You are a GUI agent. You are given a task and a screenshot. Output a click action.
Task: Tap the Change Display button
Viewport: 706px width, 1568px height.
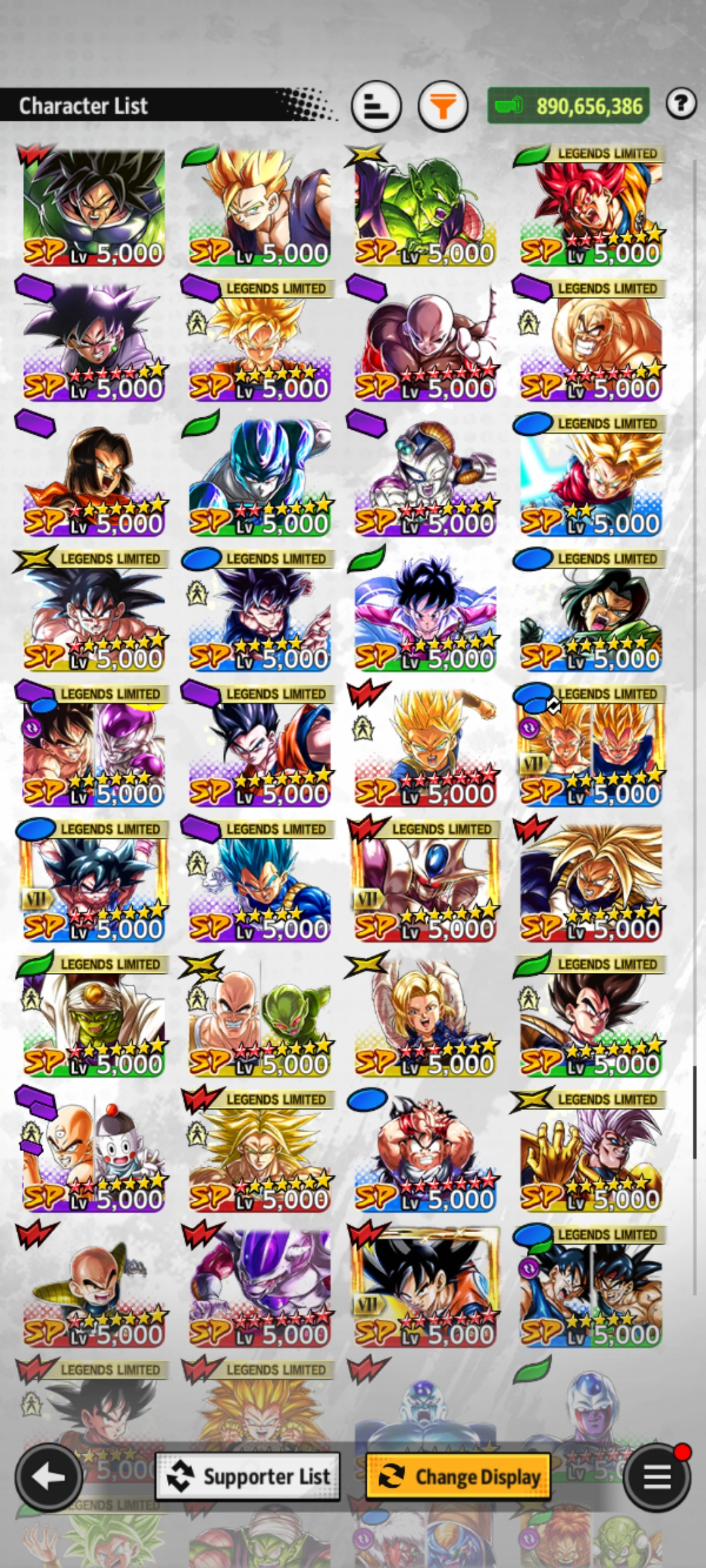coord(458,1477)
